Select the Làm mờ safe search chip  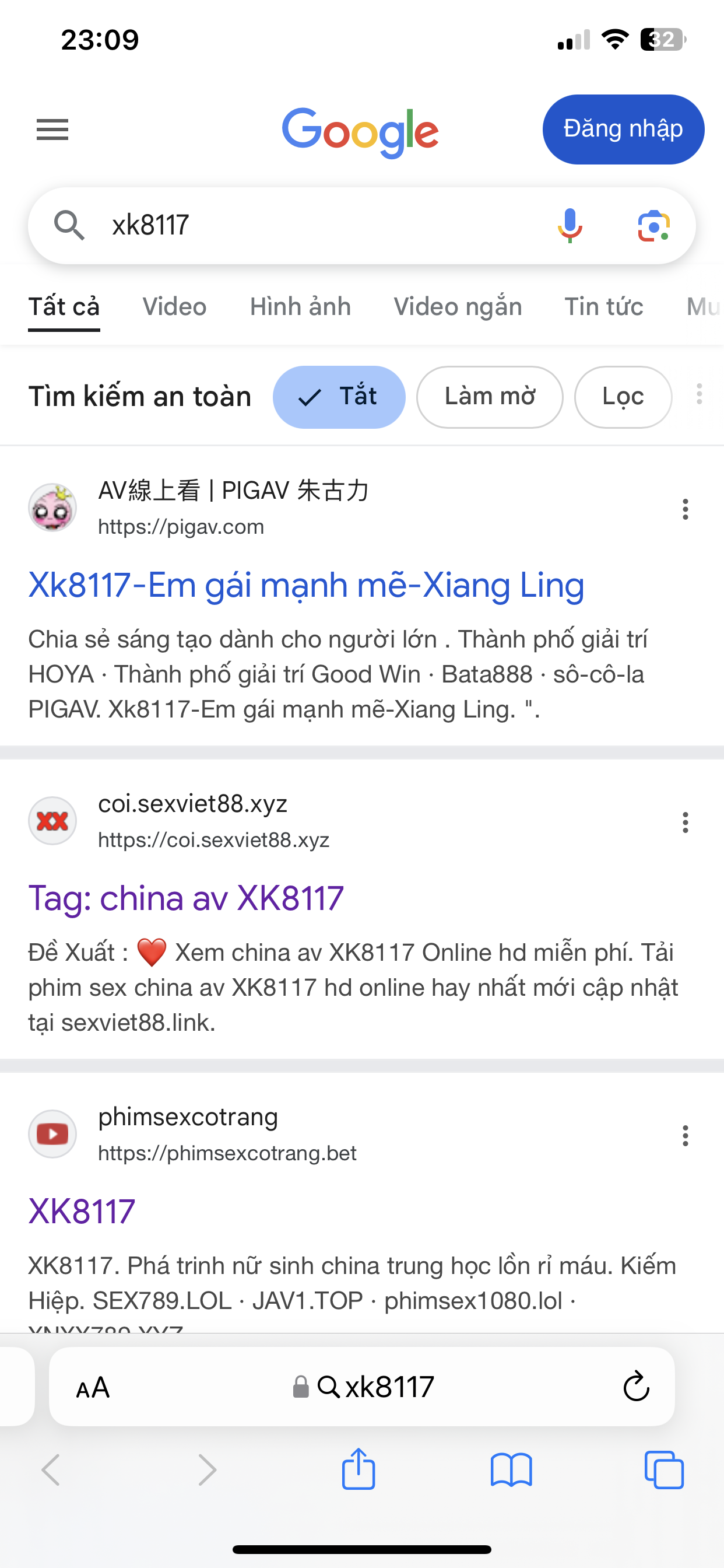click(x=490, y=397)
